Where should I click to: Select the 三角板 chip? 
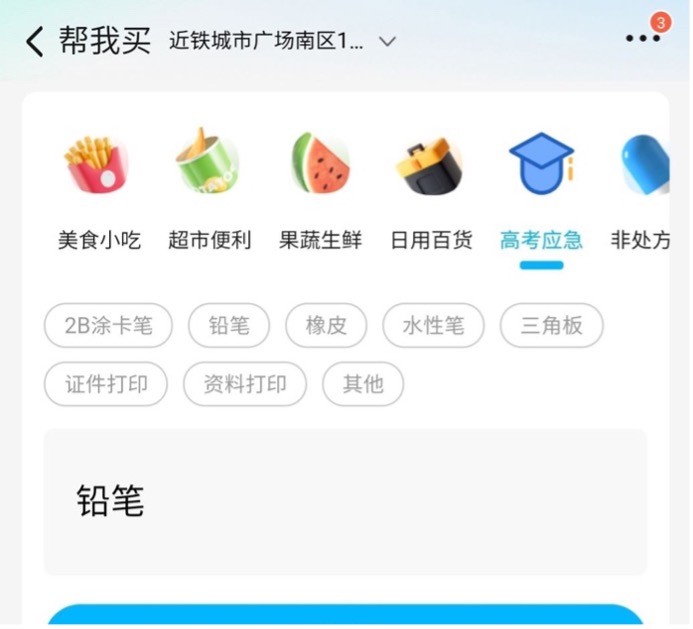551,326
